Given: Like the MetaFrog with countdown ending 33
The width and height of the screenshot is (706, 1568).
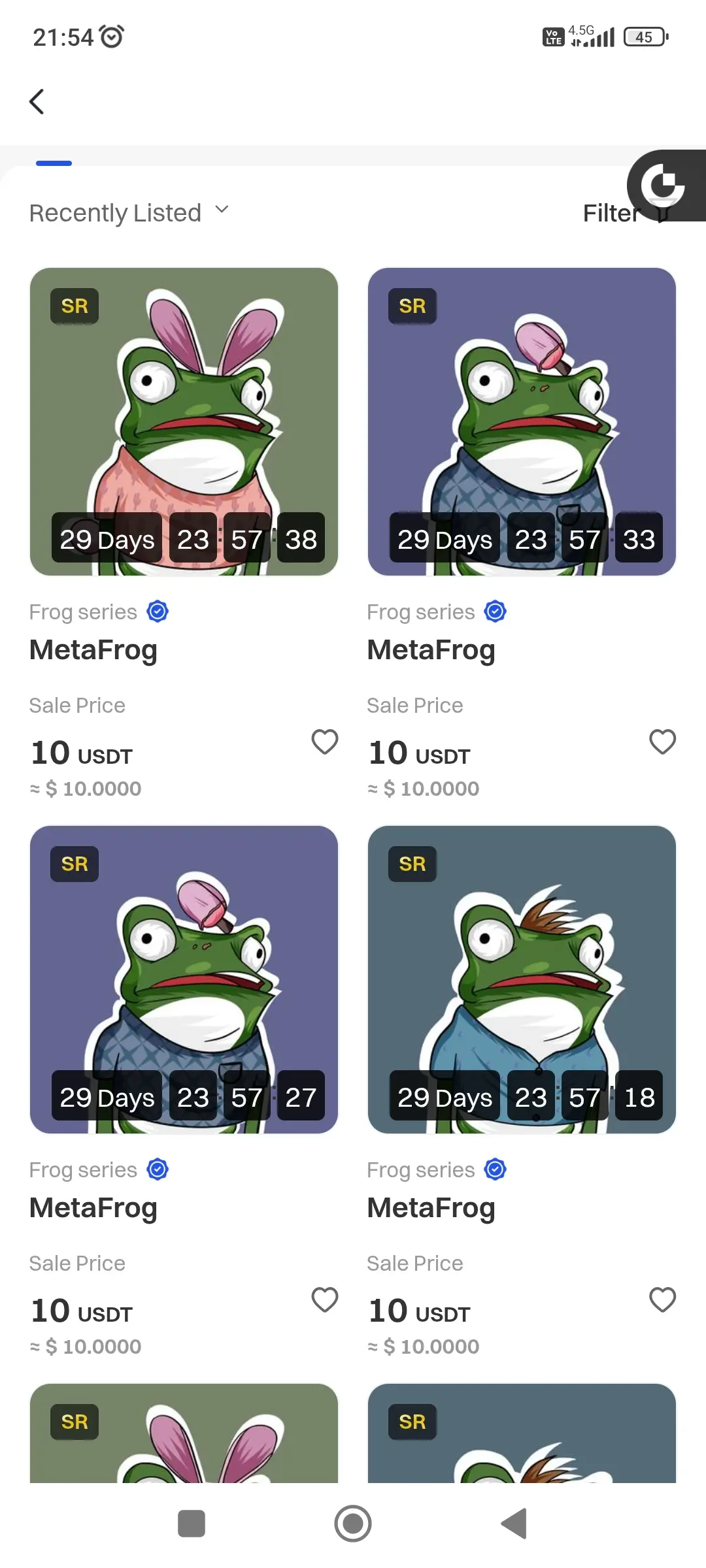Looking at the screenshot, I should pyautogui.click(x=662, y=742).
